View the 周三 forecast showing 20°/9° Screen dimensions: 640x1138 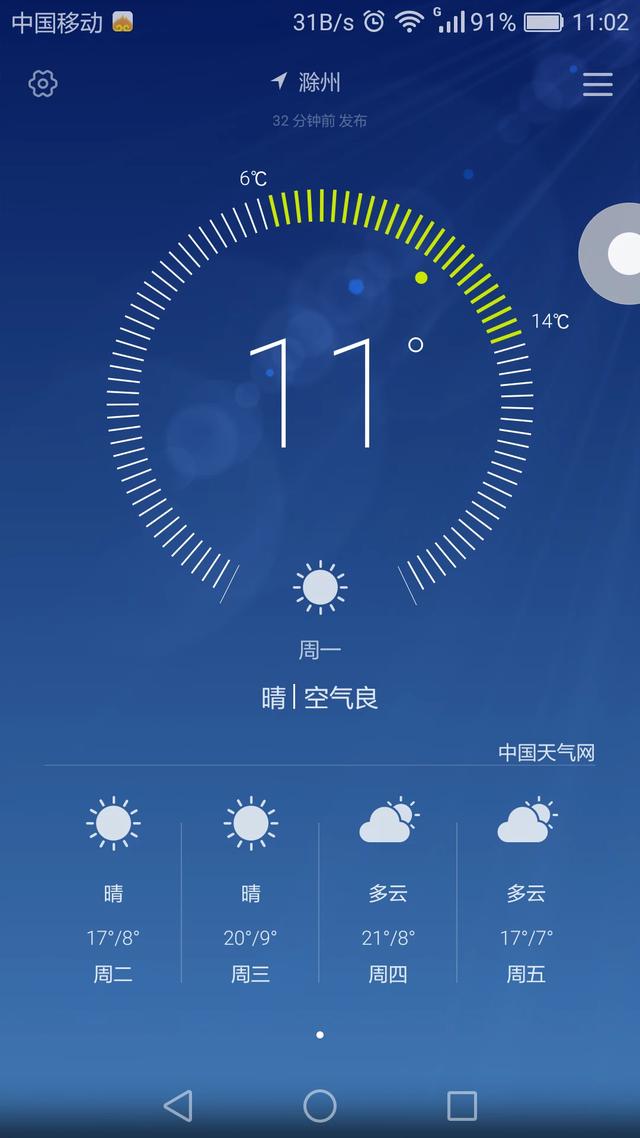(250, 890)
